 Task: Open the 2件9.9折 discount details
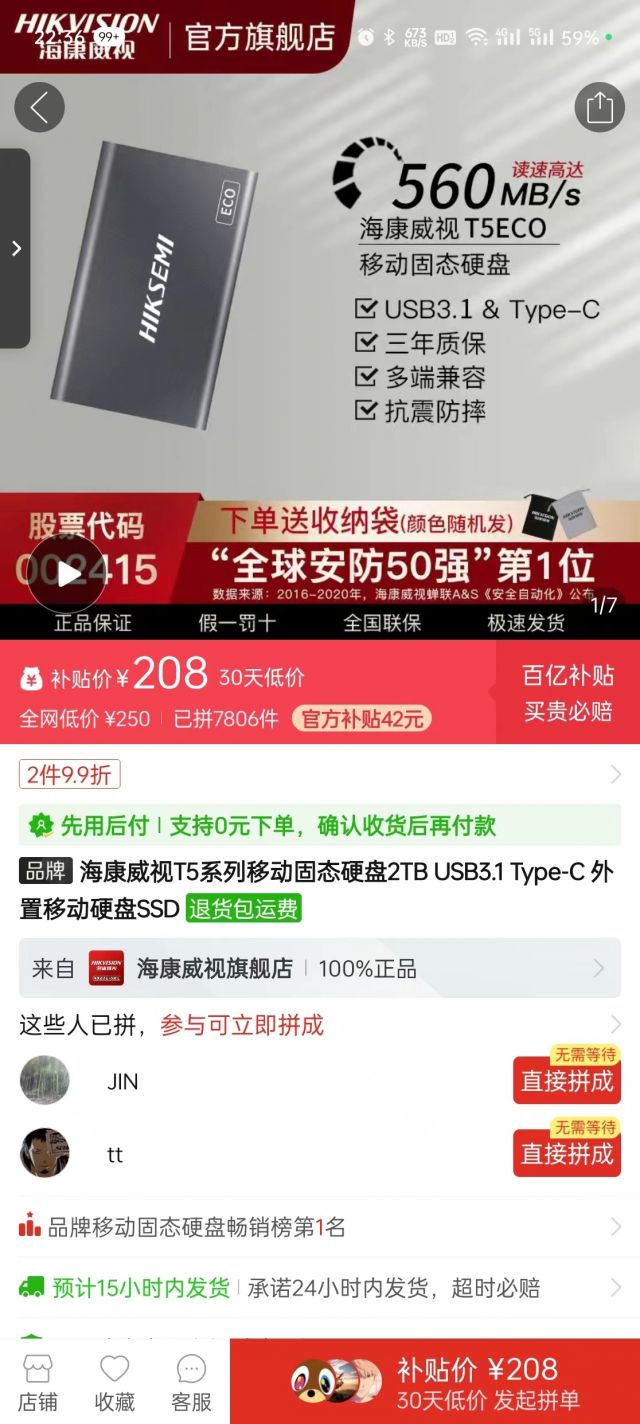point(320,774)
